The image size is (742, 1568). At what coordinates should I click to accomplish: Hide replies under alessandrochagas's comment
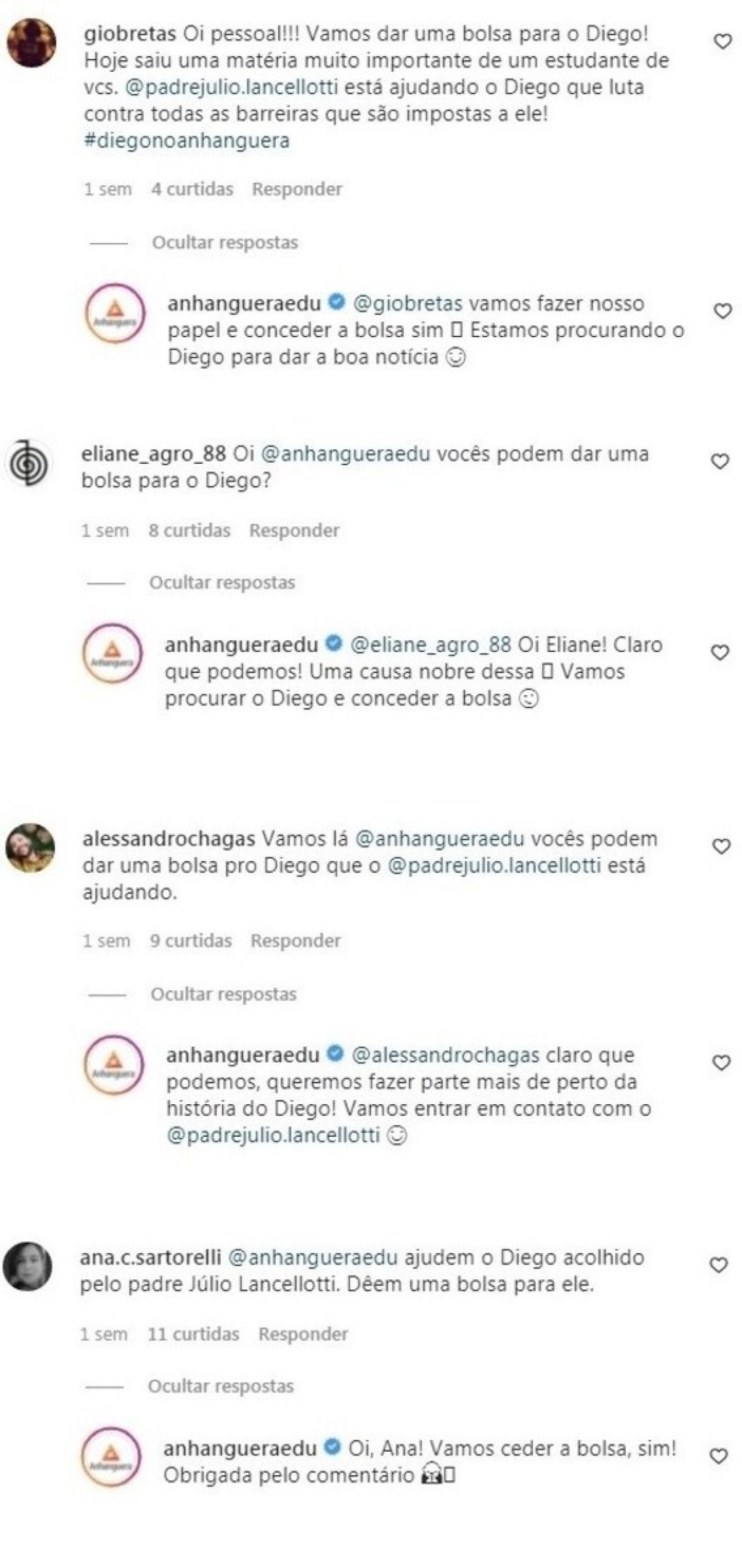coord(223,994)
